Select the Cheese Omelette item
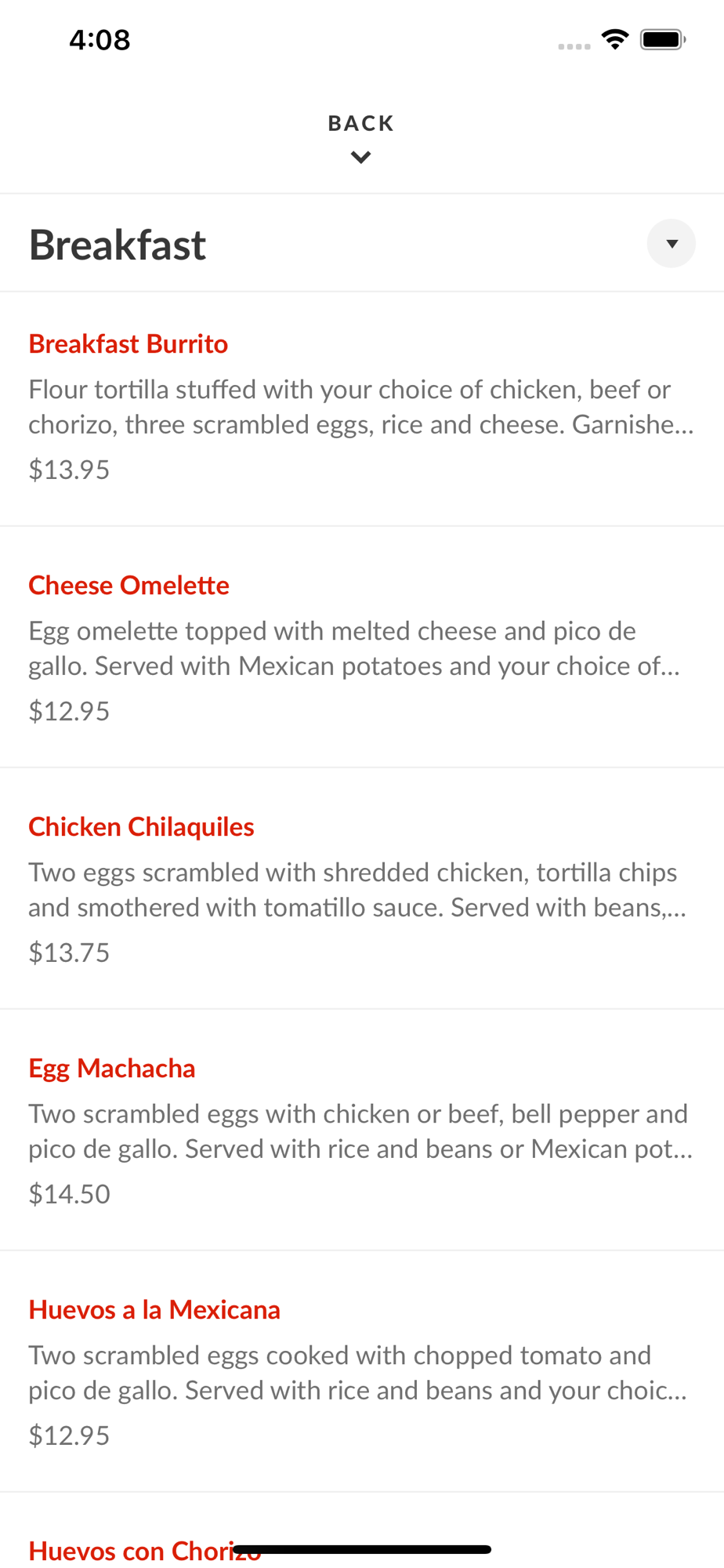 [129, 586]
